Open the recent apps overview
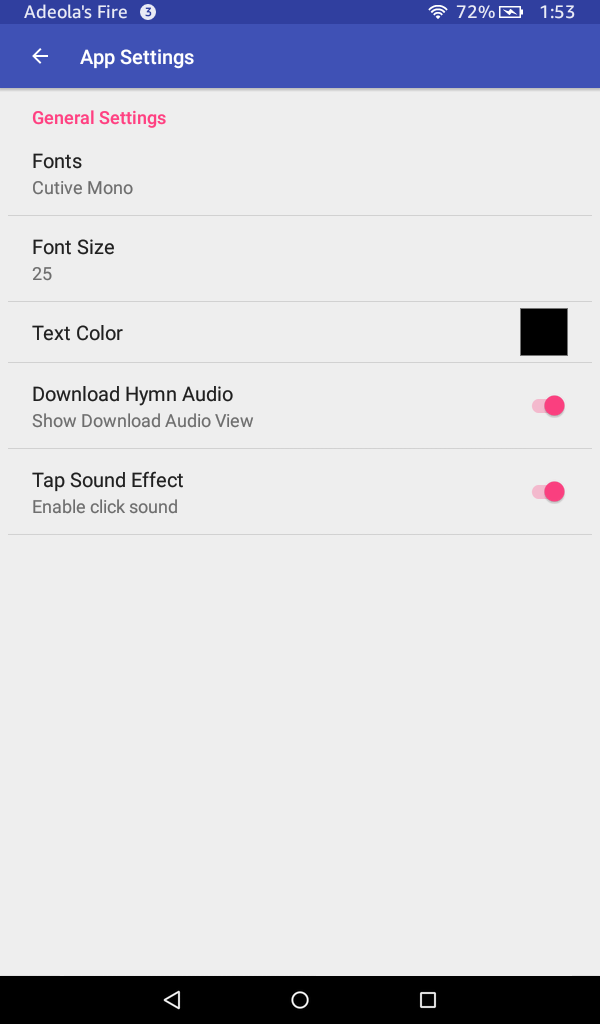 428,999
